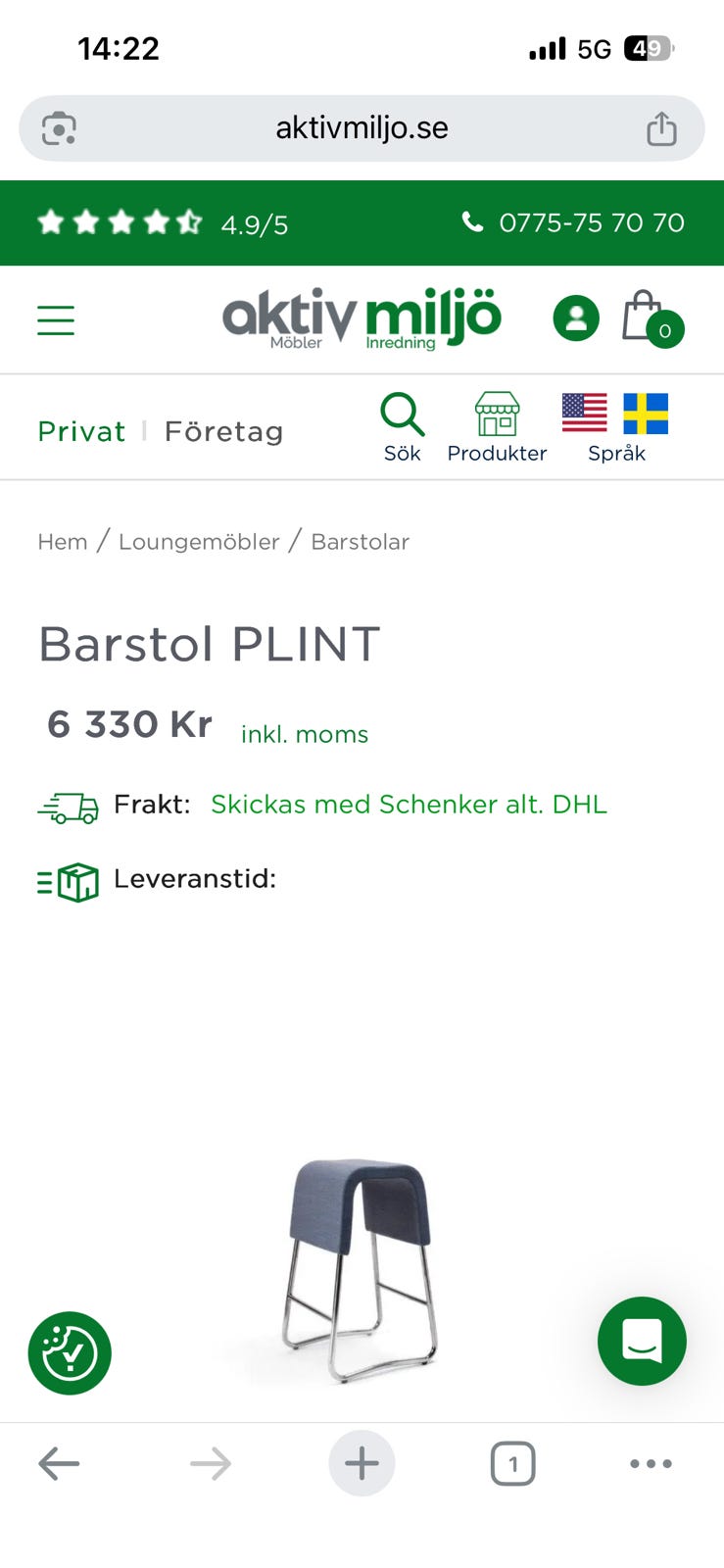Change language to English via US flag

[x=584, y=413]
